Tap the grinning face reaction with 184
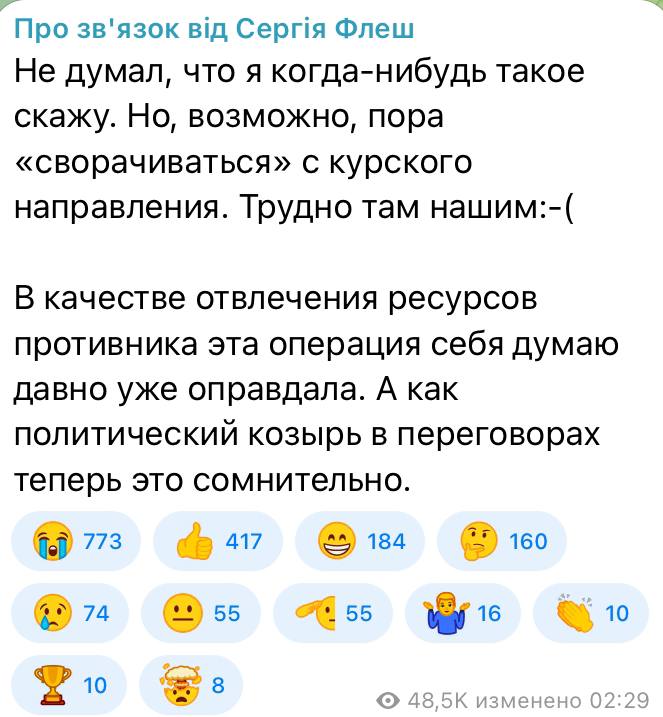Viewport: 663px width, 717px height. 361,542
